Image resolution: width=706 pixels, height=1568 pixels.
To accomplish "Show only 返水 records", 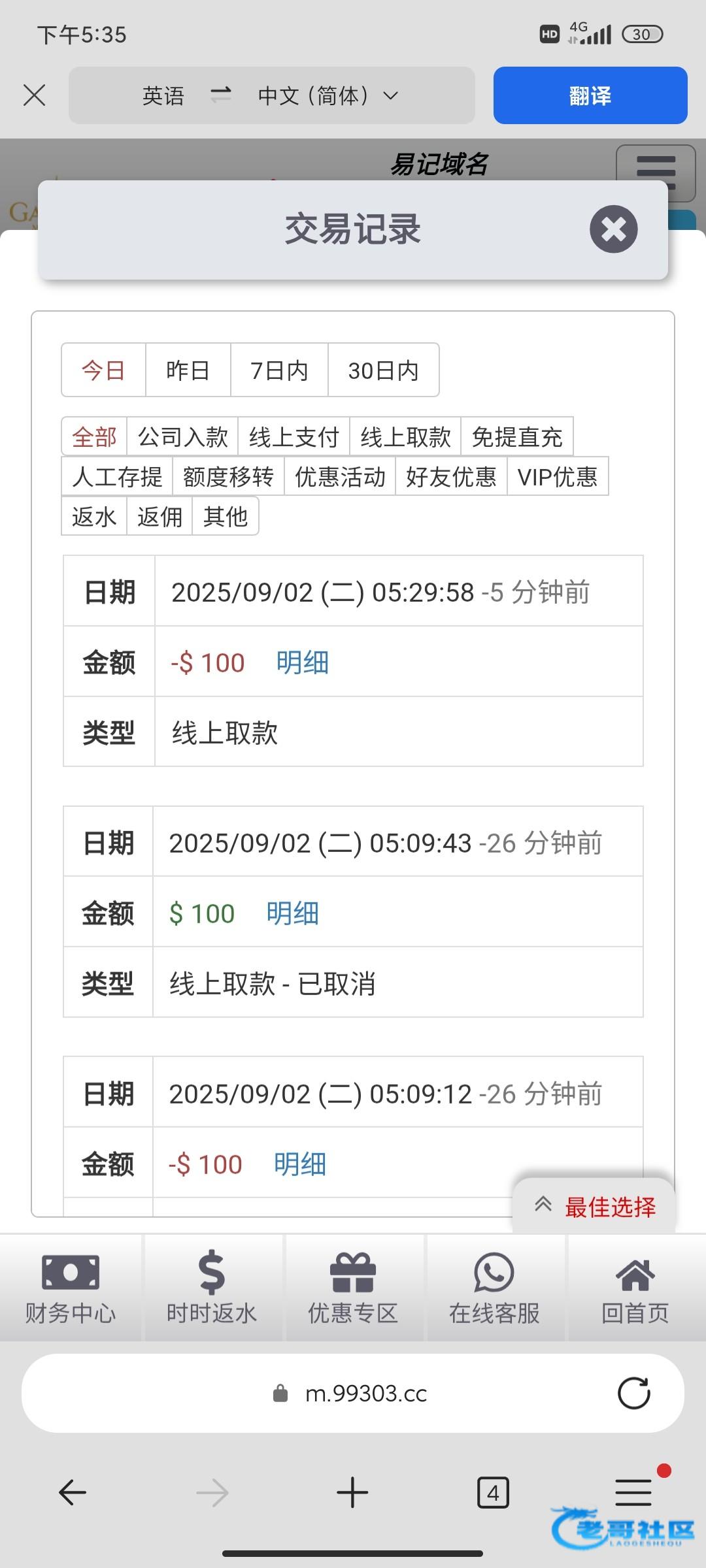I will (x=94, y=517).
